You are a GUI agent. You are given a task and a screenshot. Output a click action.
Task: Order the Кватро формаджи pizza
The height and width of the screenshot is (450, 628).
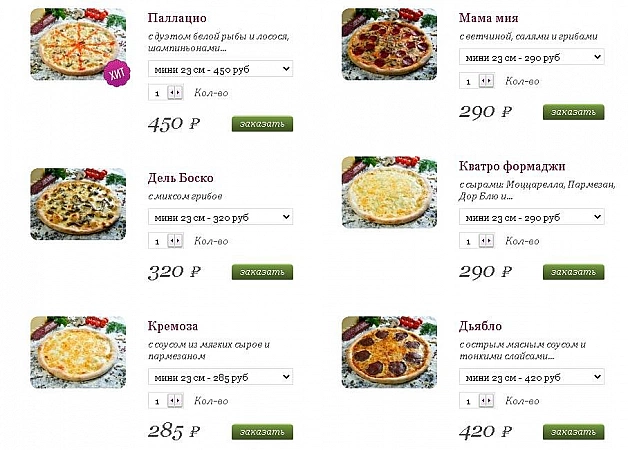coord(573,272)
